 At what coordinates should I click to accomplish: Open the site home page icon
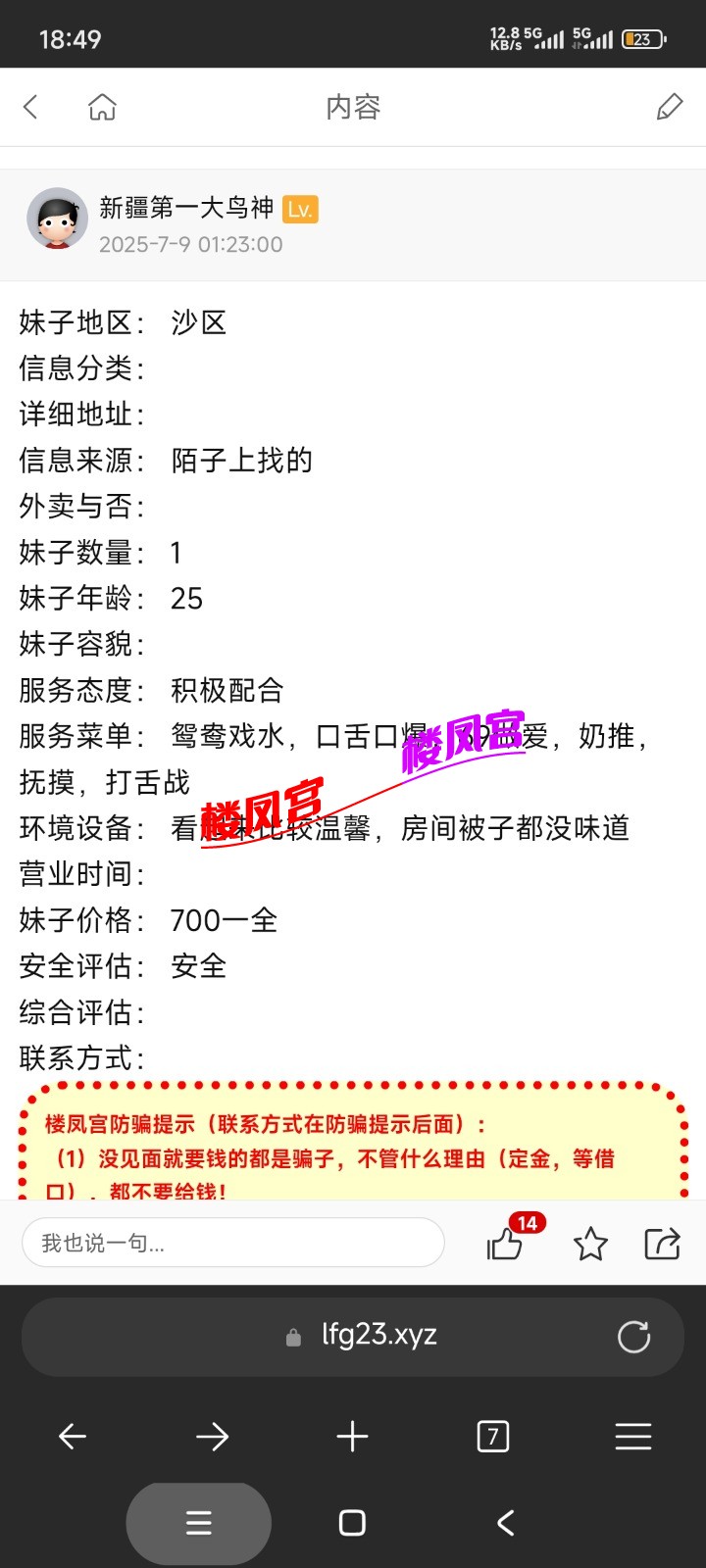pyautogui.click(x=102, y=107)
